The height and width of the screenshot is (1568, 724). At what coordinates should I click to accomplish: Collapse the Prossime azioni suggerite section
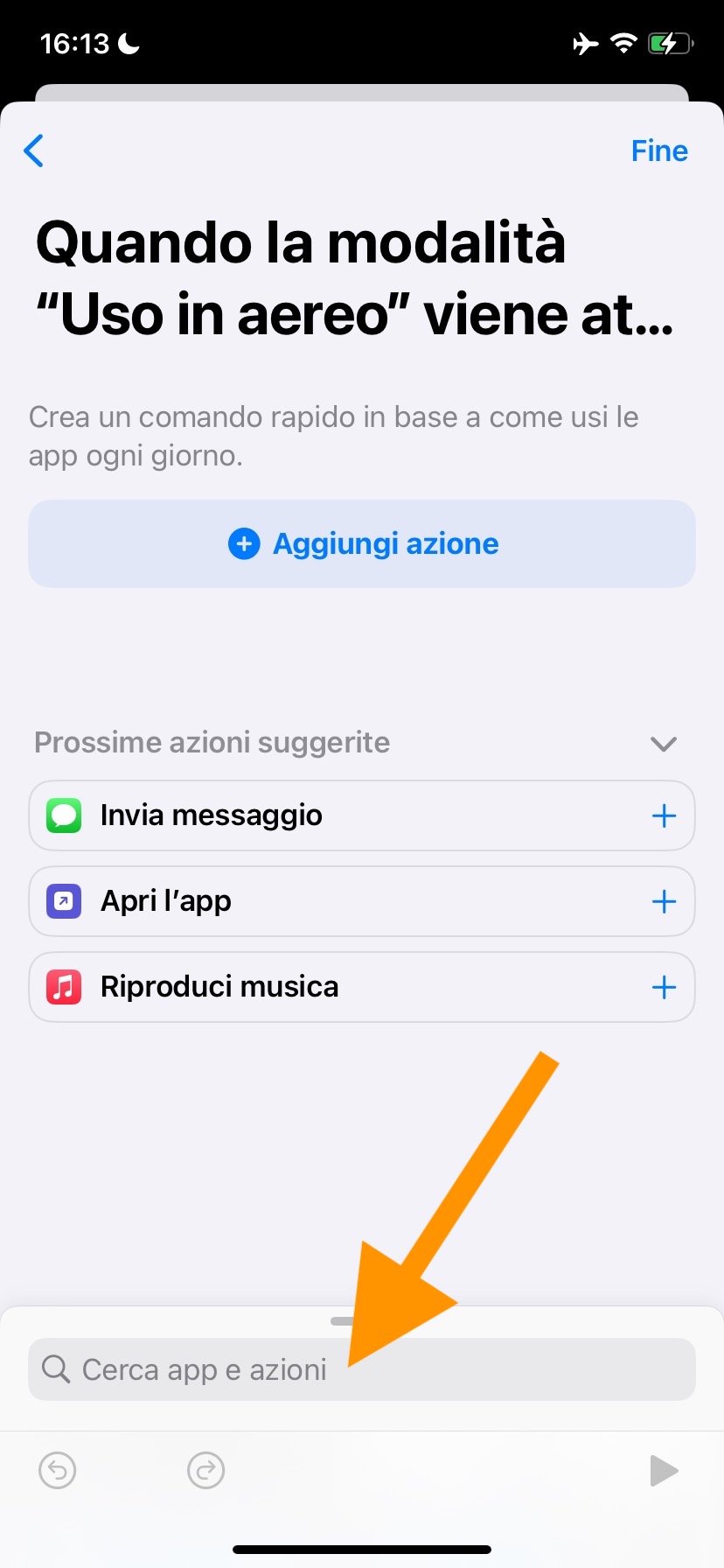tap(664, 744)
